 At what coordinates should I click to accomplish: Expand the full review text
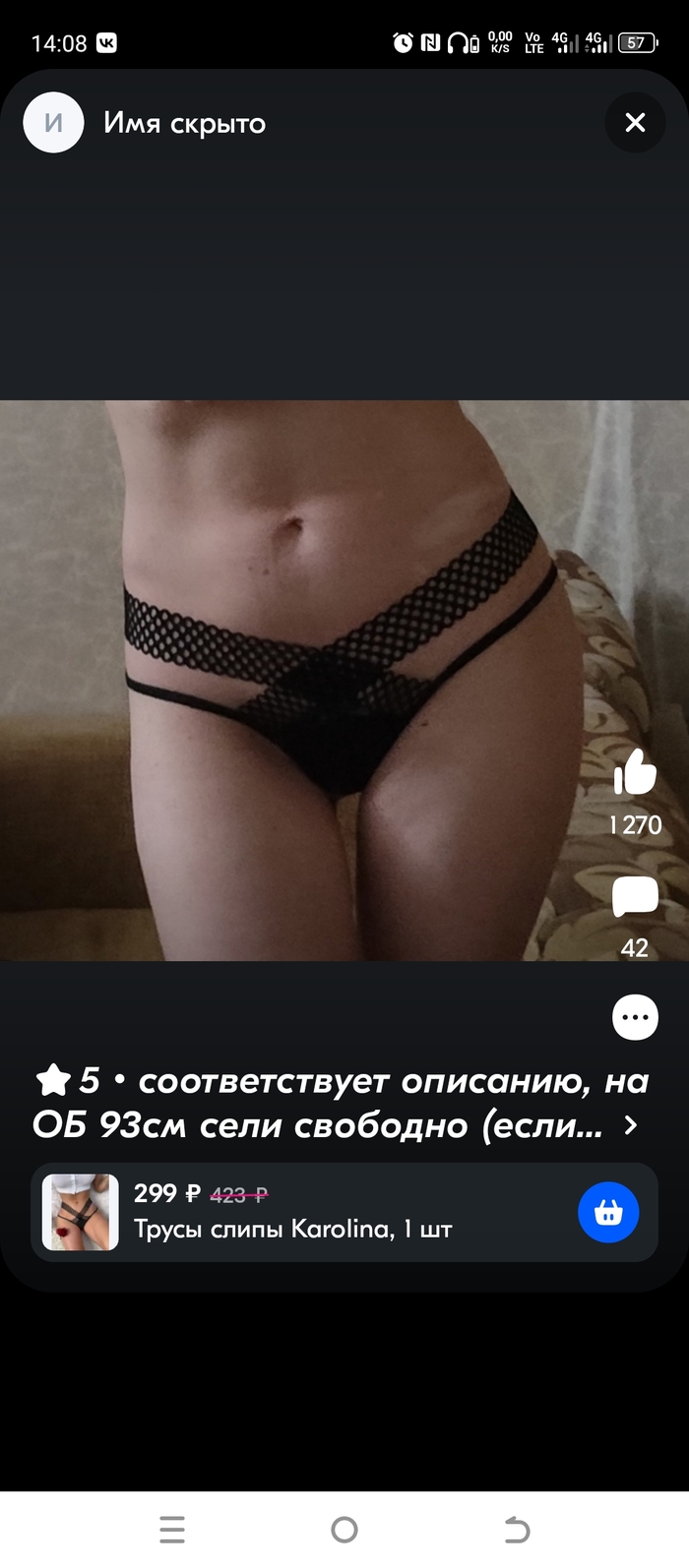click(631, 1125)
